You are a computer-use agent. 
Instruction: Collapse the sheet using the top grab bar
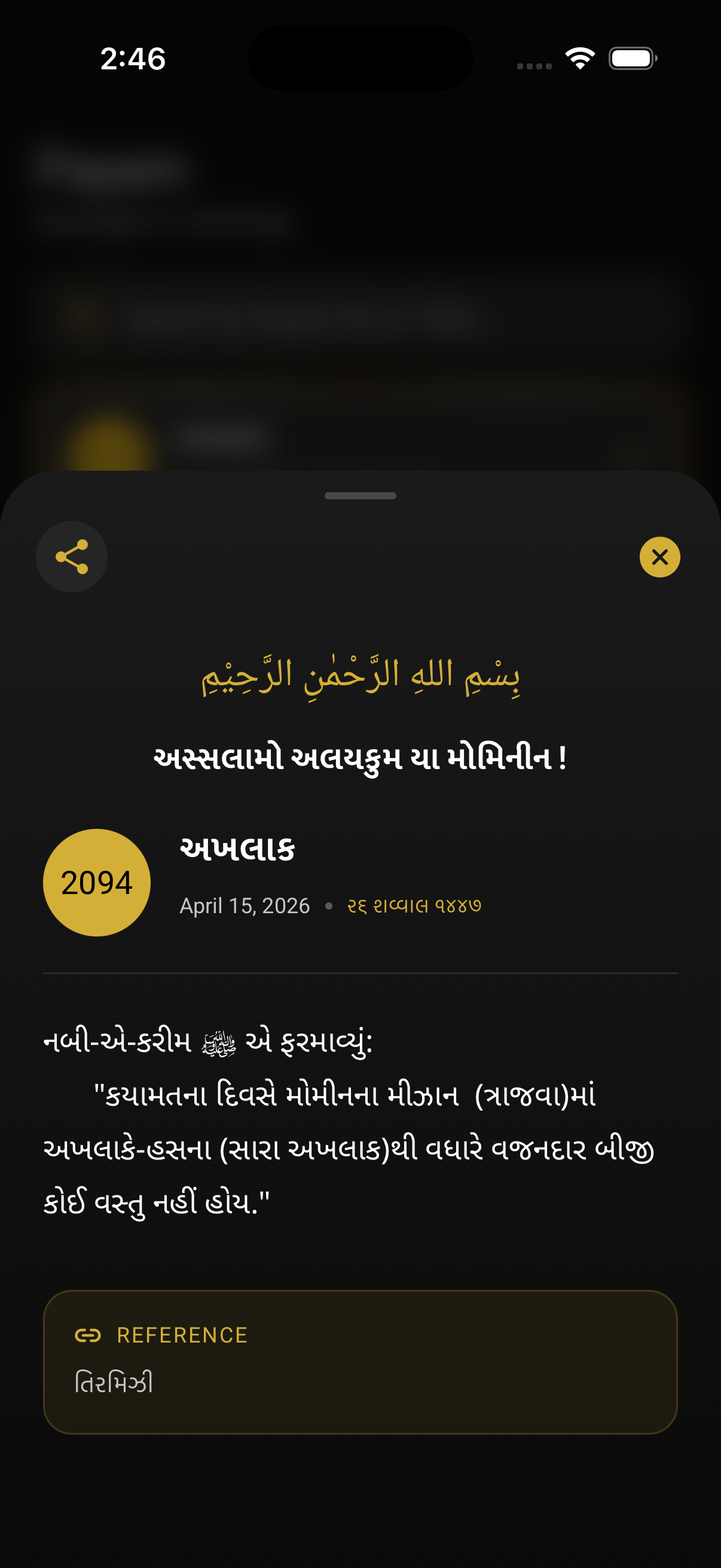click(359, 497)
